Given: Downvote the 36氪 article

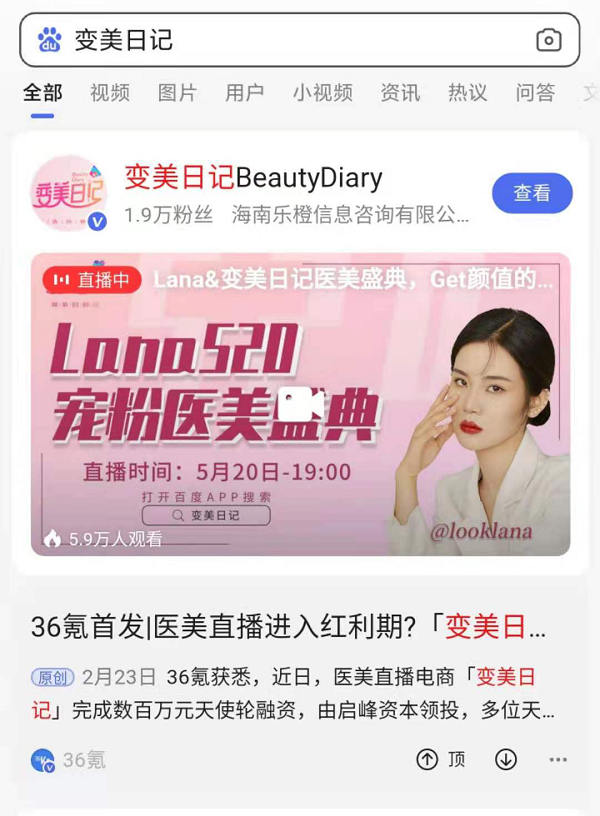Looking at the screenshot, I should coord(506,760).
